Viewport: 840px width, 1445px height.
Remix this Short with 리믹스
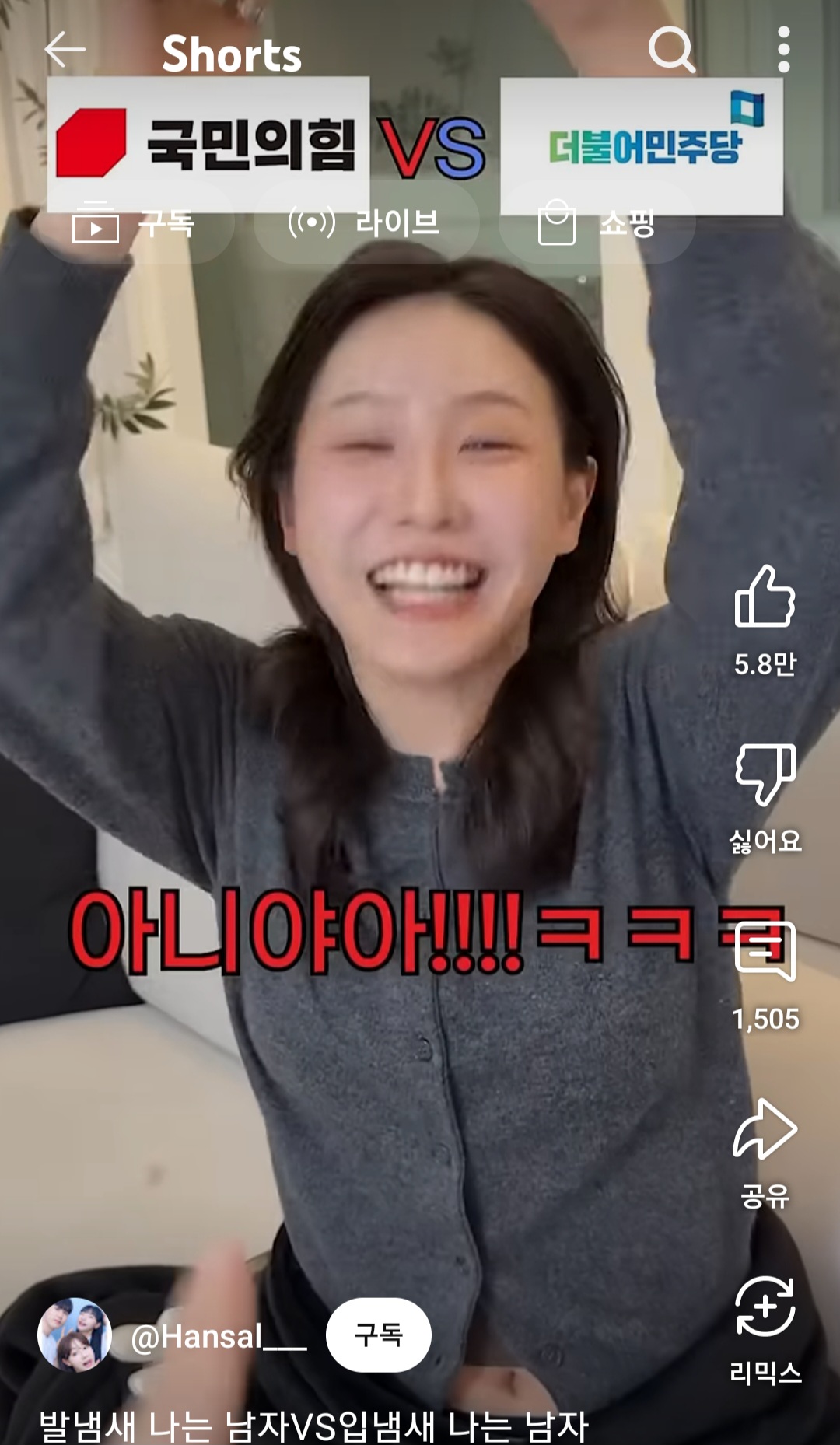coord(765,1307)
